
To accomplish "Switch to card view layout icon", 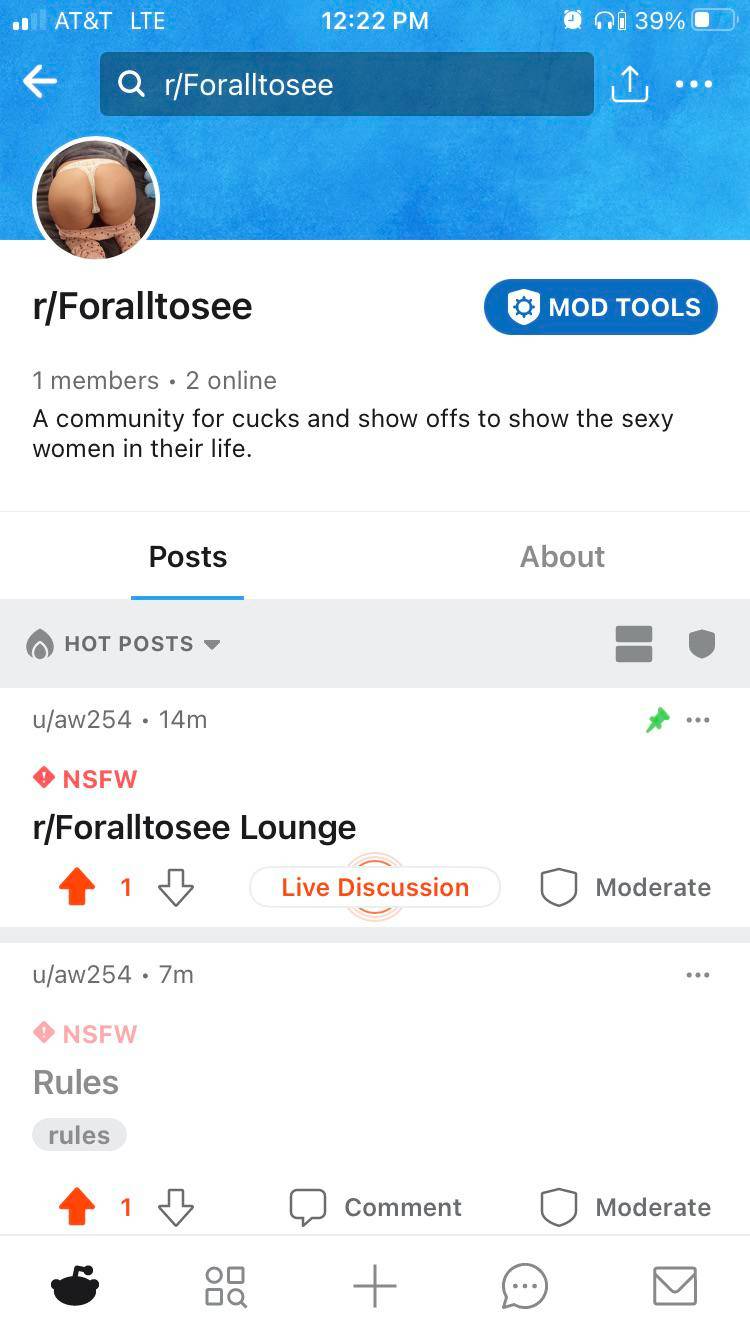I will tap(634, 644).
